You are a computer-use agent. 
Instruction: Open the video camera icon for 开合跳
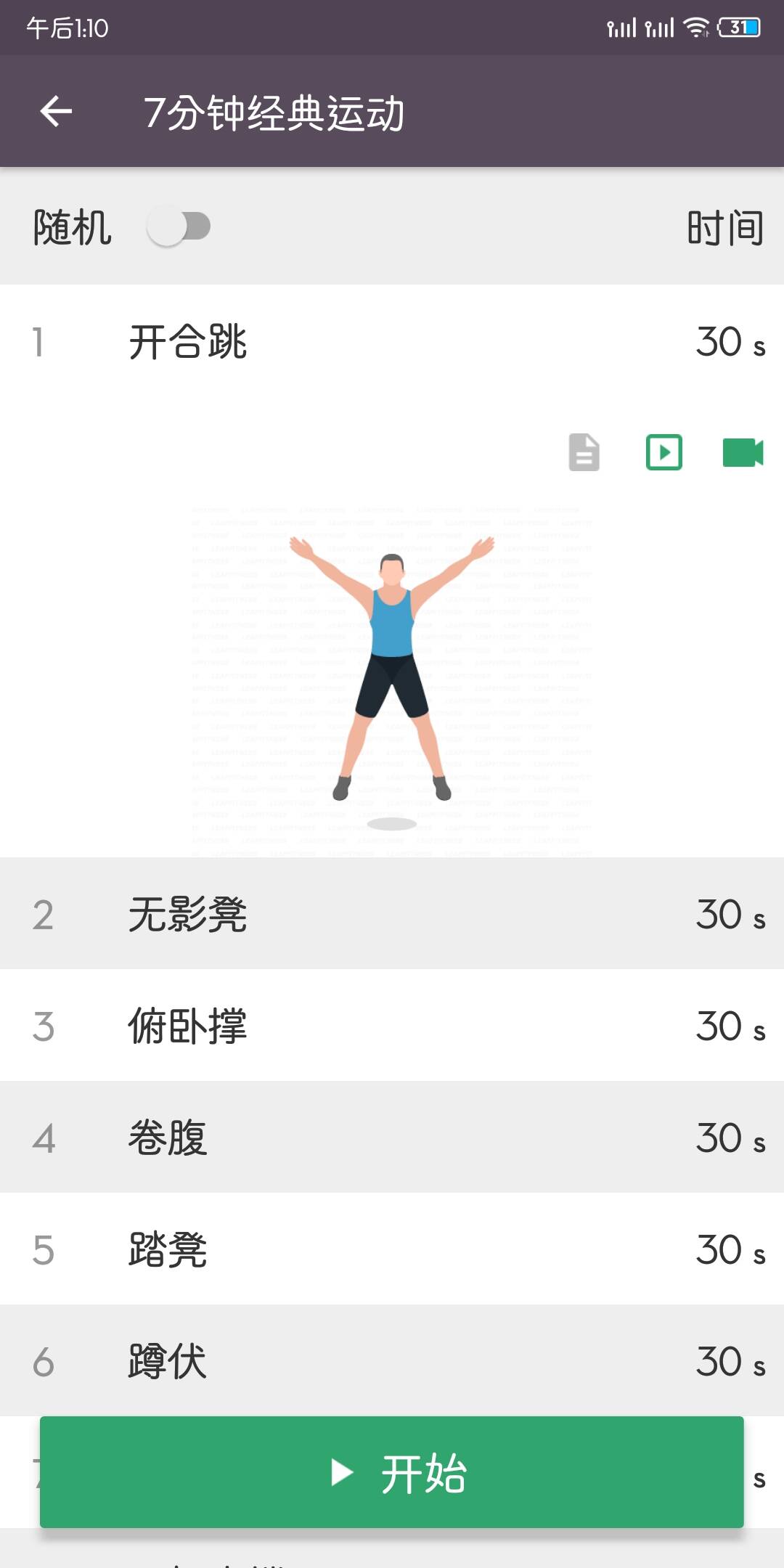[743, 452]
